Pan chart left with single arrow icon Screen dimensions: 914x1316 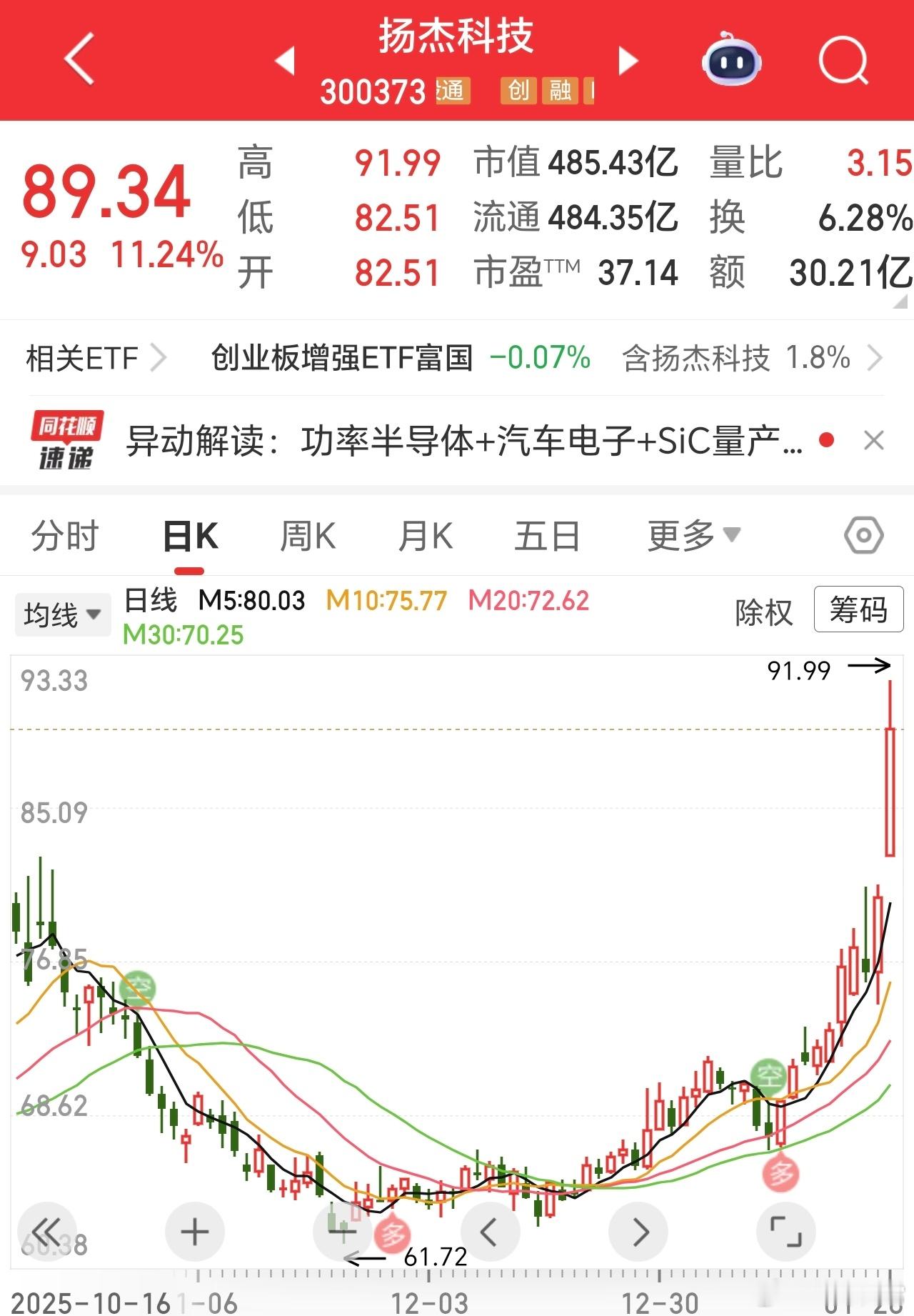point(490,1232)
